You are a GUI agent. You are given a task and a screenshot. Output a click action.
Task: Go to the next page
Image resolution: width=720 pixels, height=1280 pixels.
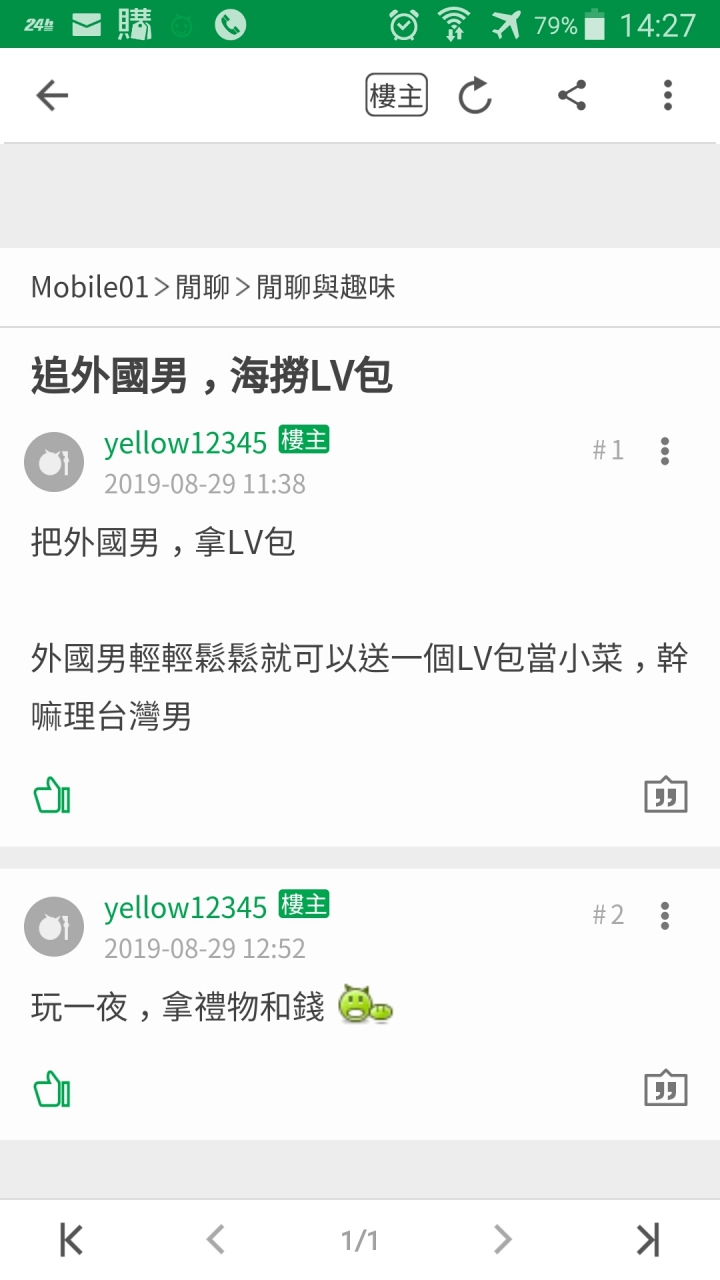(x=503, y=1240)
